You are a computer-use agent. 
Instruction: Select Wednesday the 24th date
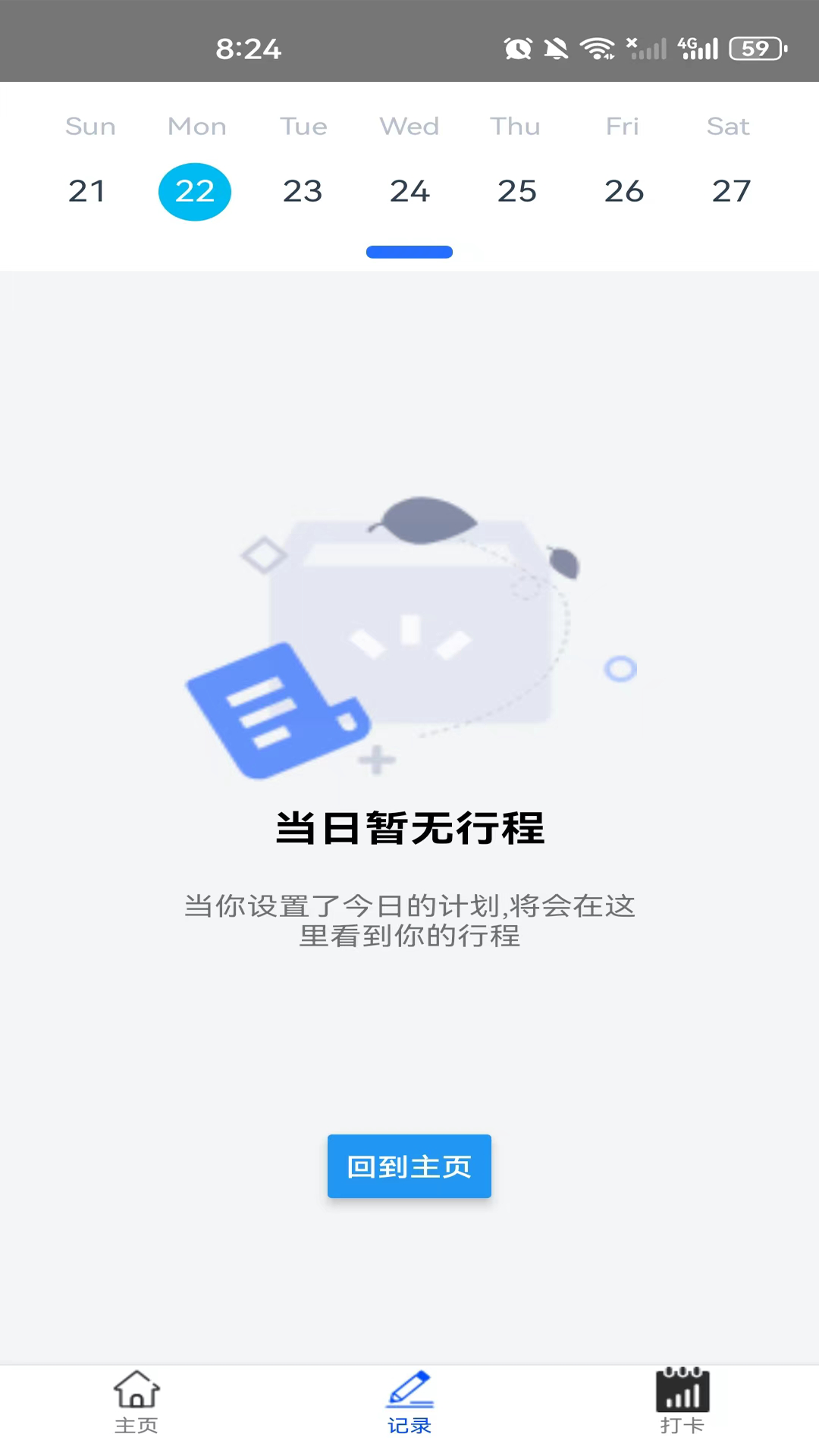pos(409,192)
